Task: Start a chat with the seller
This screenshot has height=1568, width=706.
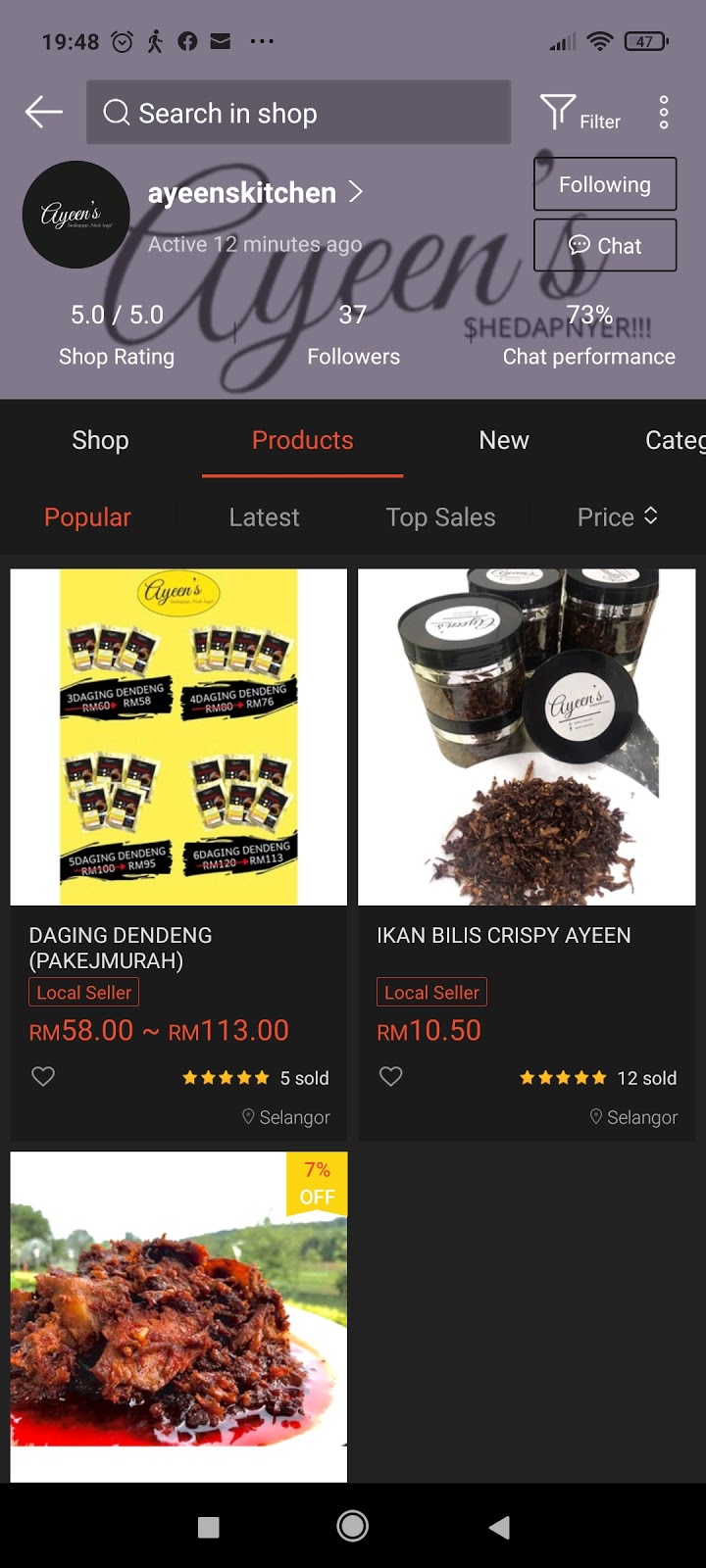Action: 605,245
